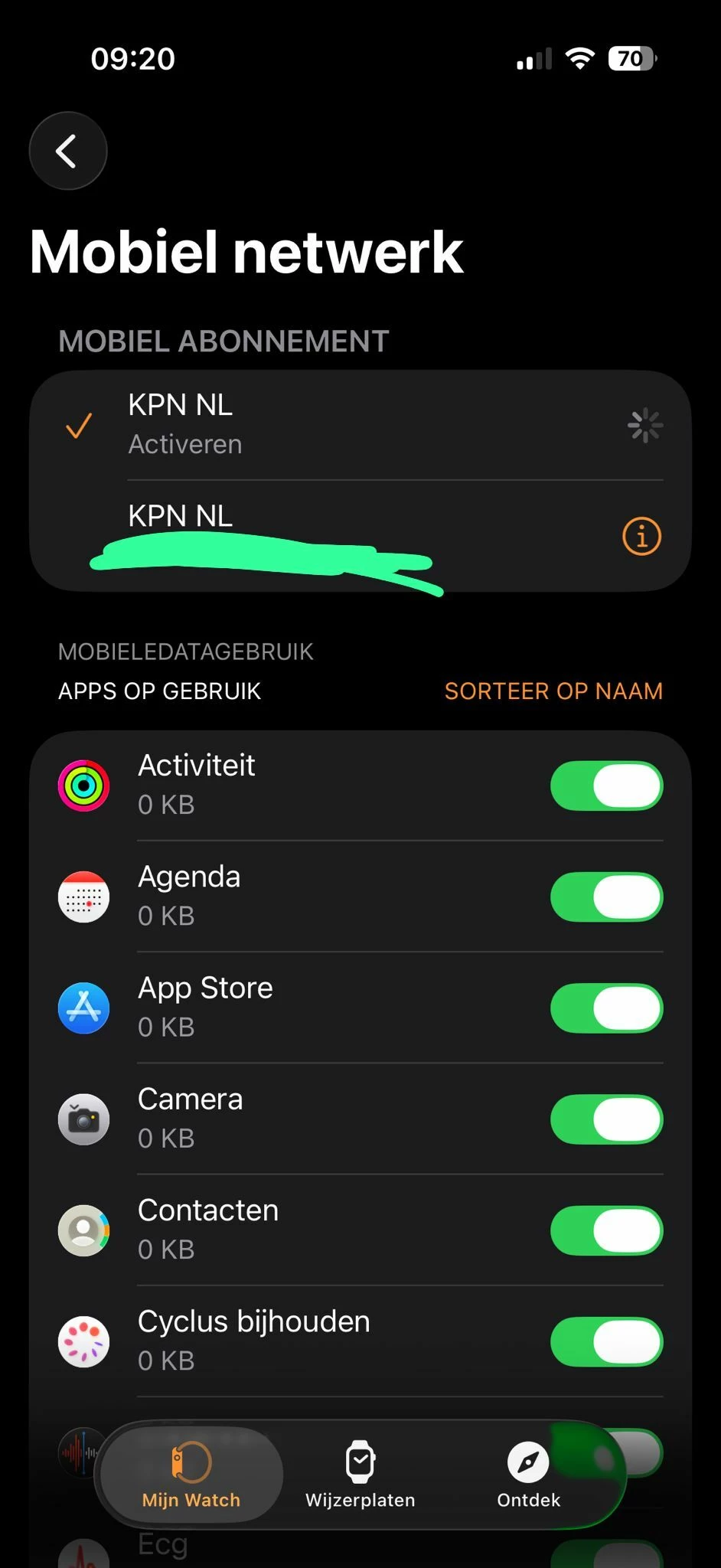The image size is (721, 1568).
Task: Open the Wijzerplaten tab
Action: pyautogui.click(x=360, y=1475)
